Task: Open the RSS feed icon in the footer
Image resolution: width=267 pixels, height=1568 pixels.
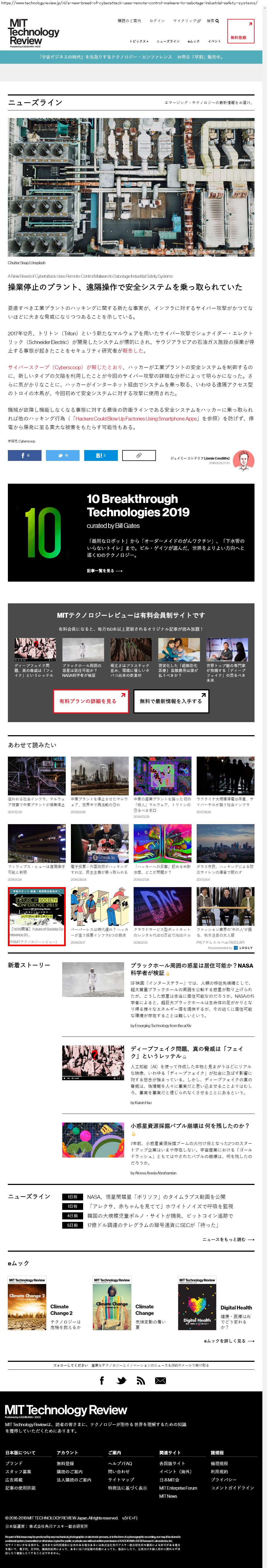Action: click(141, 1381)
